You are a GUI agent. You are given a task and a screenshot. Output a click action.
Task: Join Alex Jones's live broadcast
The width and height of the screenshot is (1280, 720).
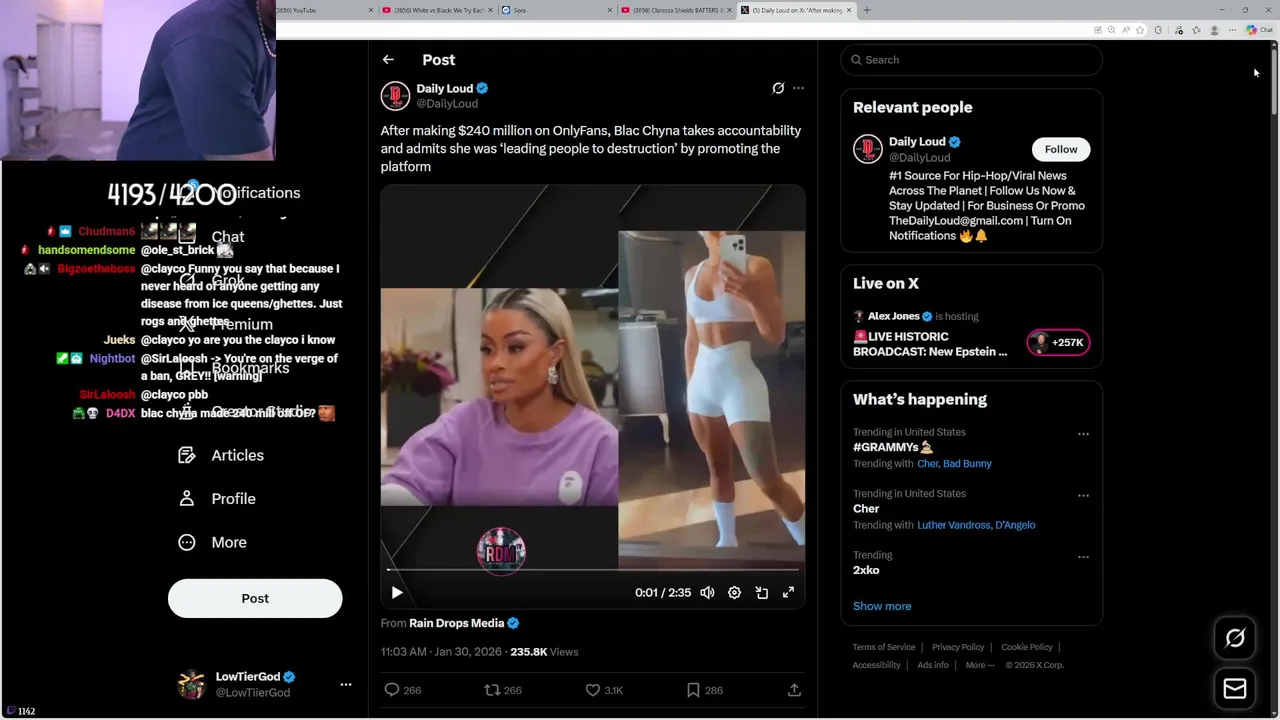[x=1057, y=342]
